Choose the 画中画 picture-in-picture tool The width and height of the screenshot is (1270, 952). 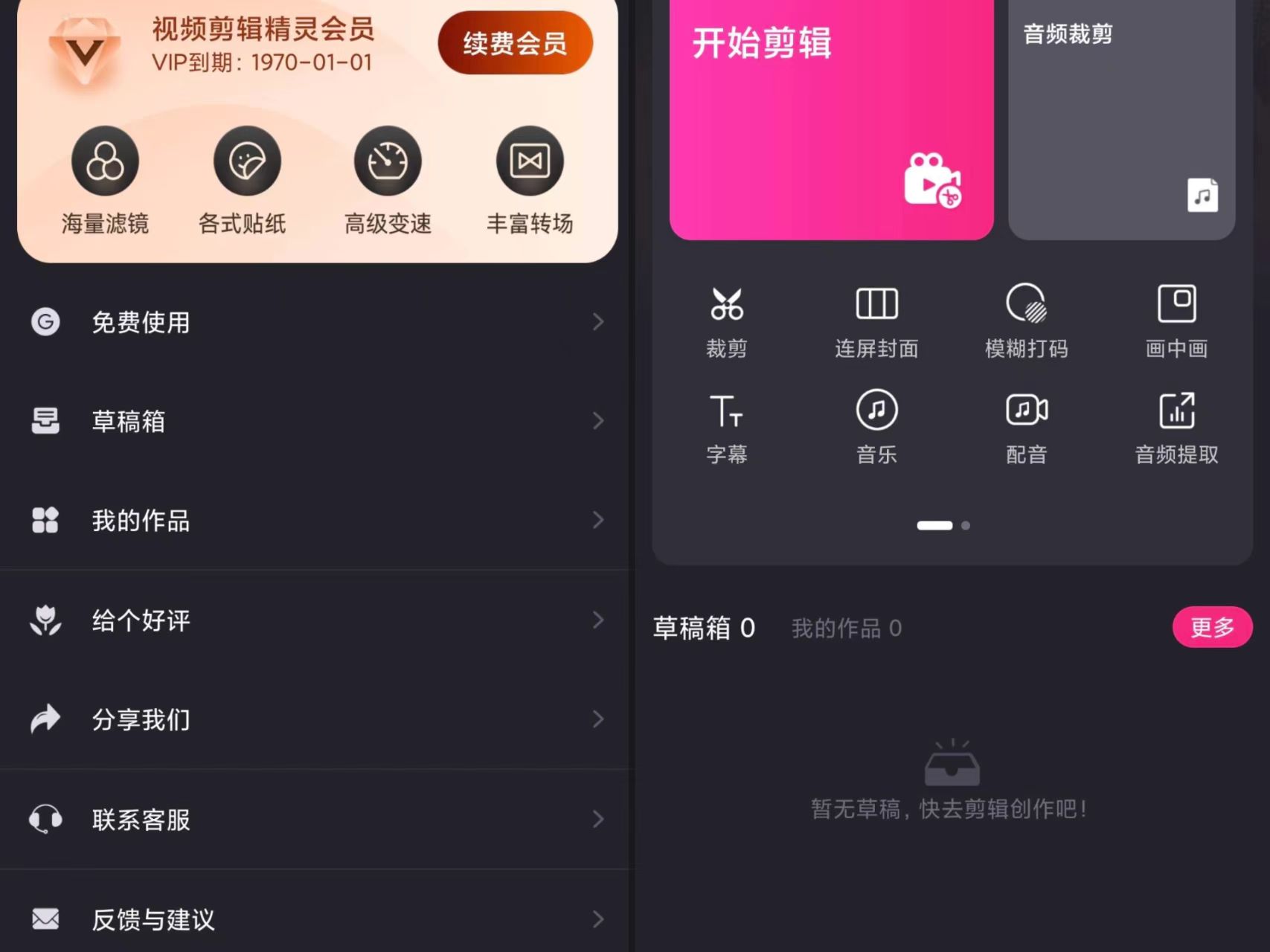1176,321
